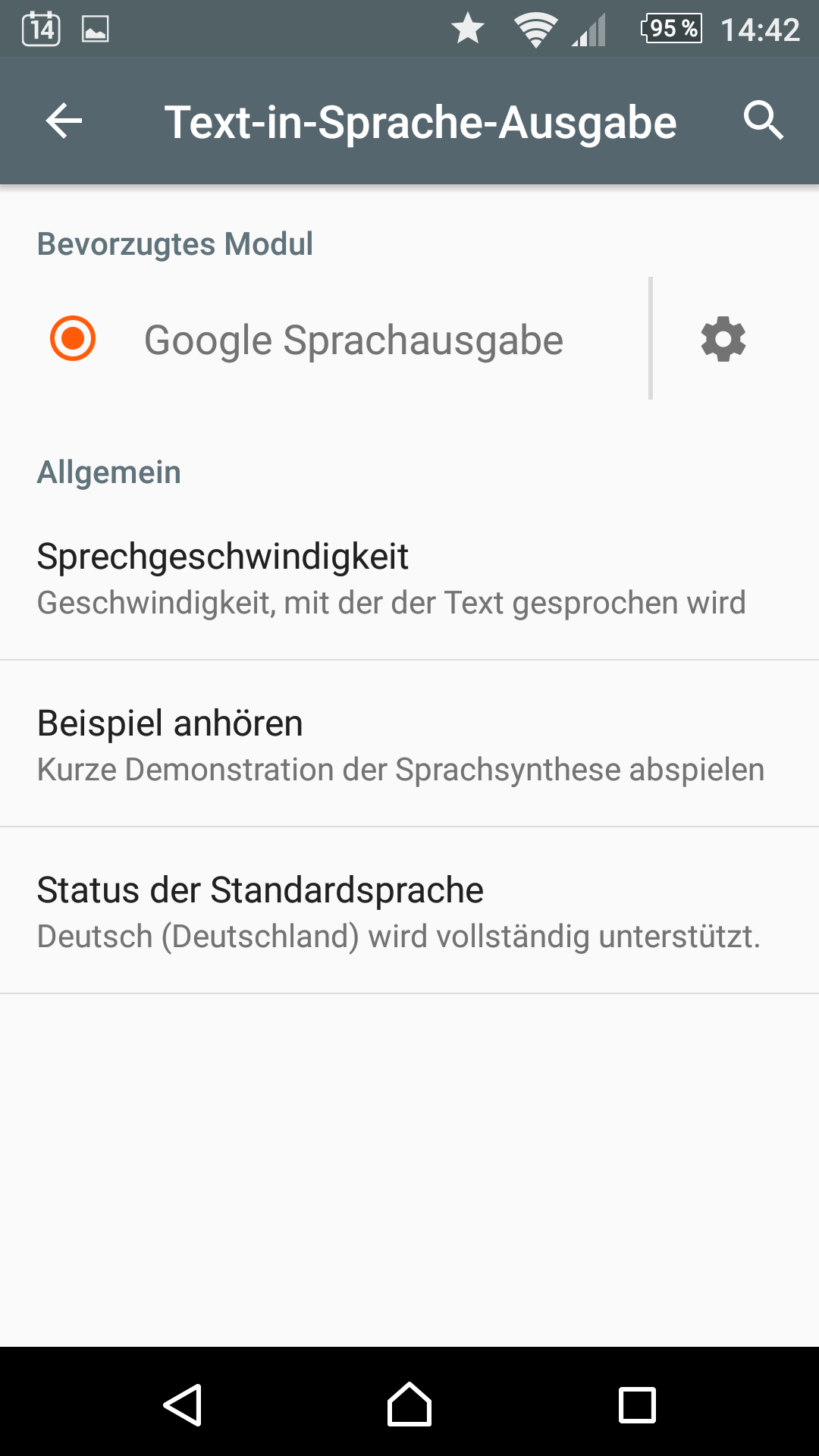Open search in Text-in-Sprache-Ausgabe settings

coord(763,121)
